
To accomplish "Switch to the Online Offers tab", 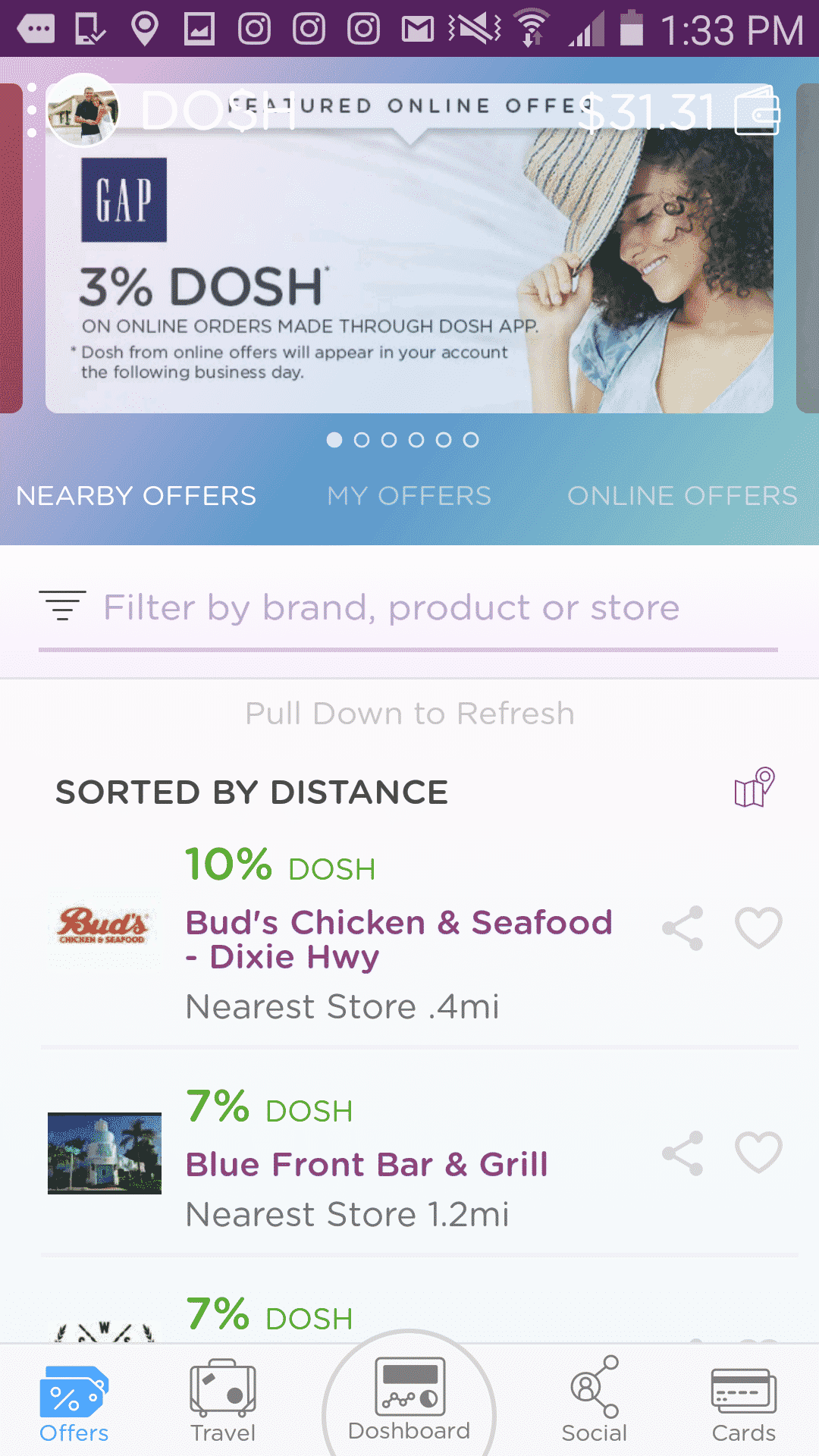I will click(x=682, y=496).
